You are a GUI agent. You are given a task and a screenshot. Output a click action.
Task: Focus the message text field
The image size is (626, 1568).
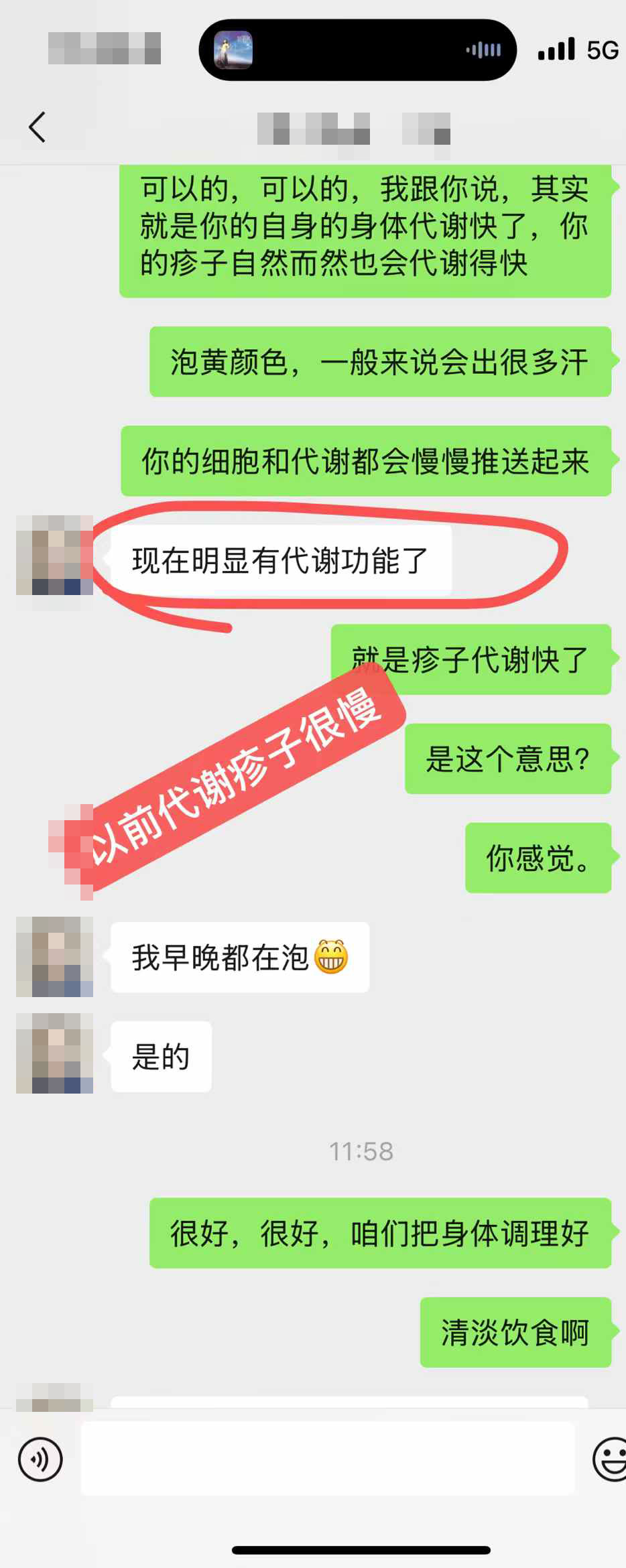click(328, 1459)
